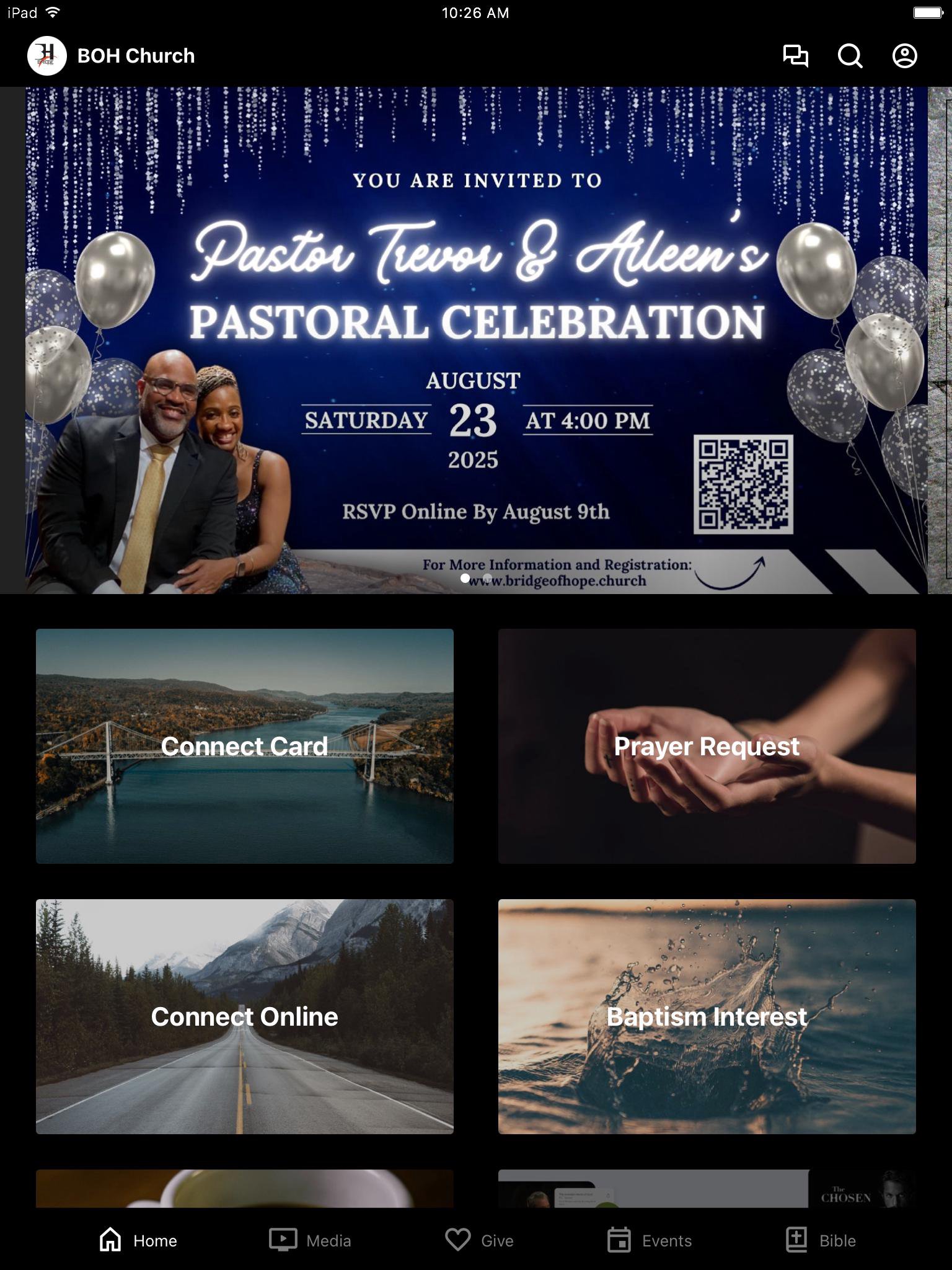Switch to the Give tab
This screenshot has width=952, height=1270.
(480, 1240)
